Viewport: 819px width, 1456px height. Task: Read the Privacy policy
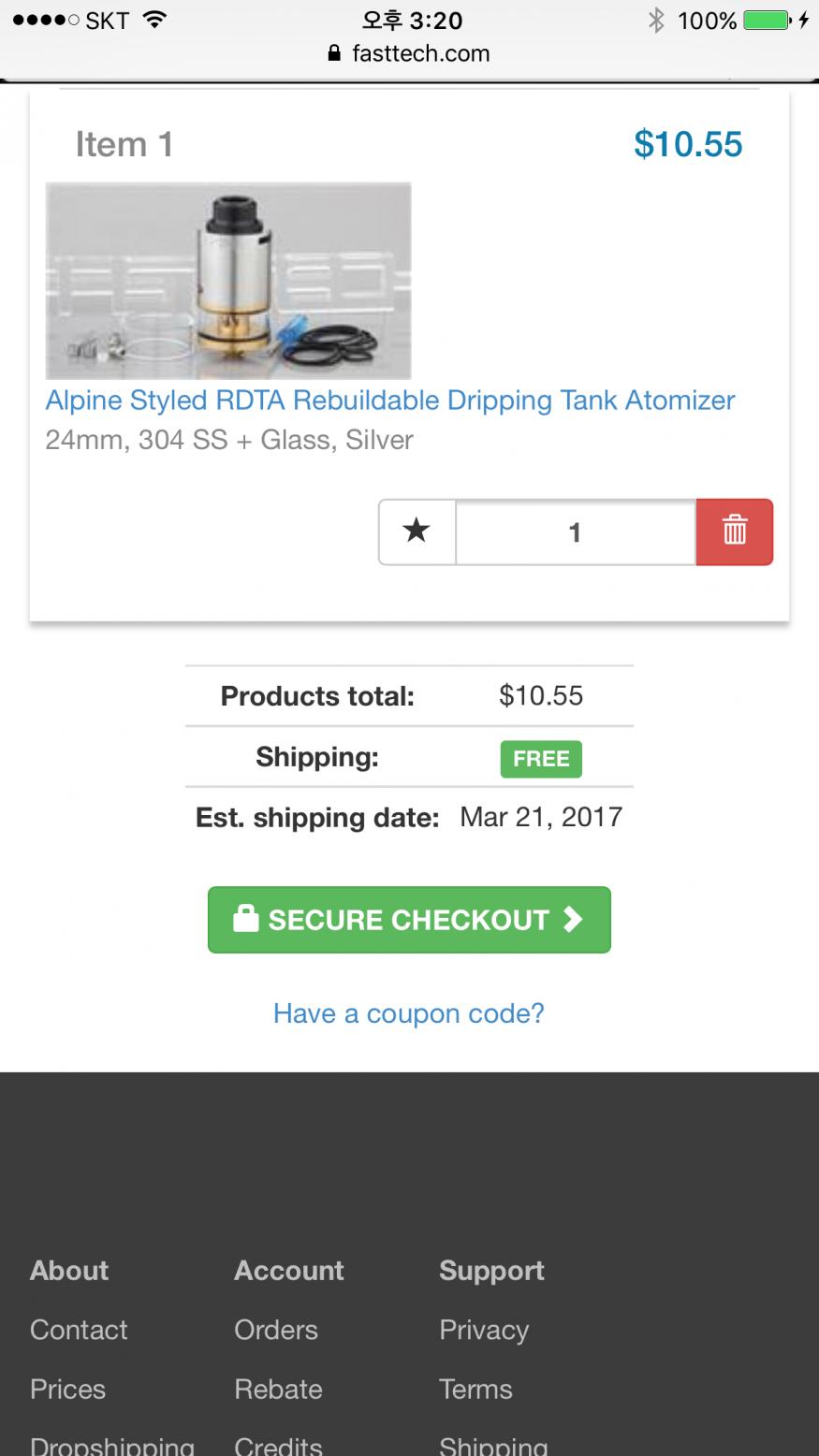point(484,1330)
